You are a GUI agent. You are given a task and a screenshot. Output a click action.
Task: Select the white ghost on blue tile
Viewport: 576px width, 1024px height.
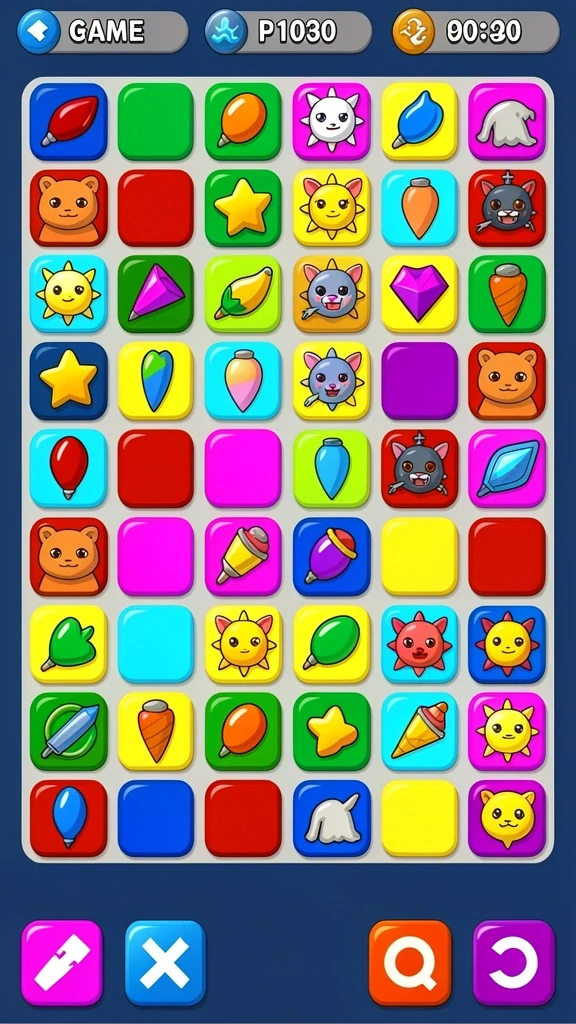332,818
